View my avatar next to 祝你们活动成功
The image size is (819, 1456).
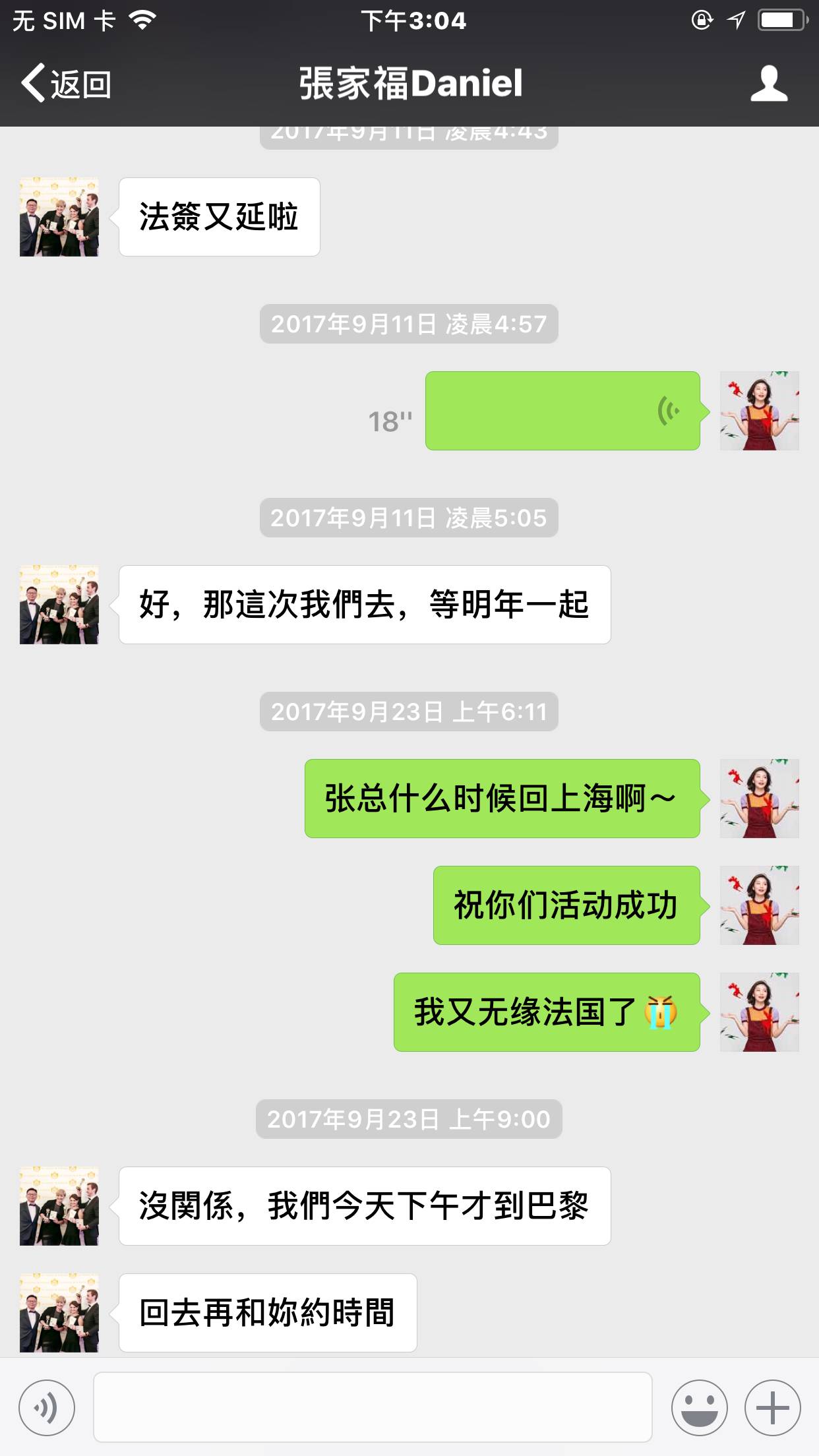(759, 905)
